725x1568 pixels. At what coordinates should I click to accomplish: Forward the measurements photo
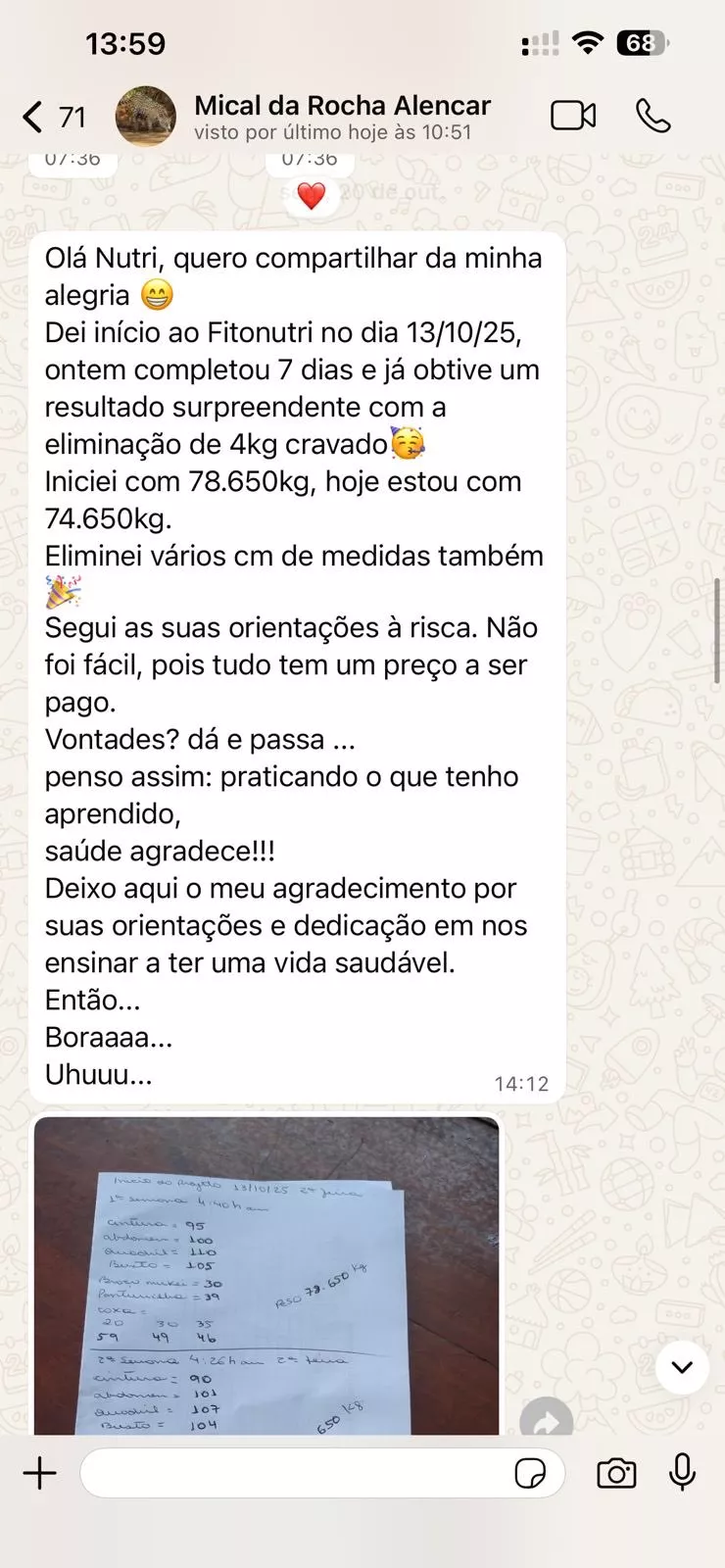546,1419
